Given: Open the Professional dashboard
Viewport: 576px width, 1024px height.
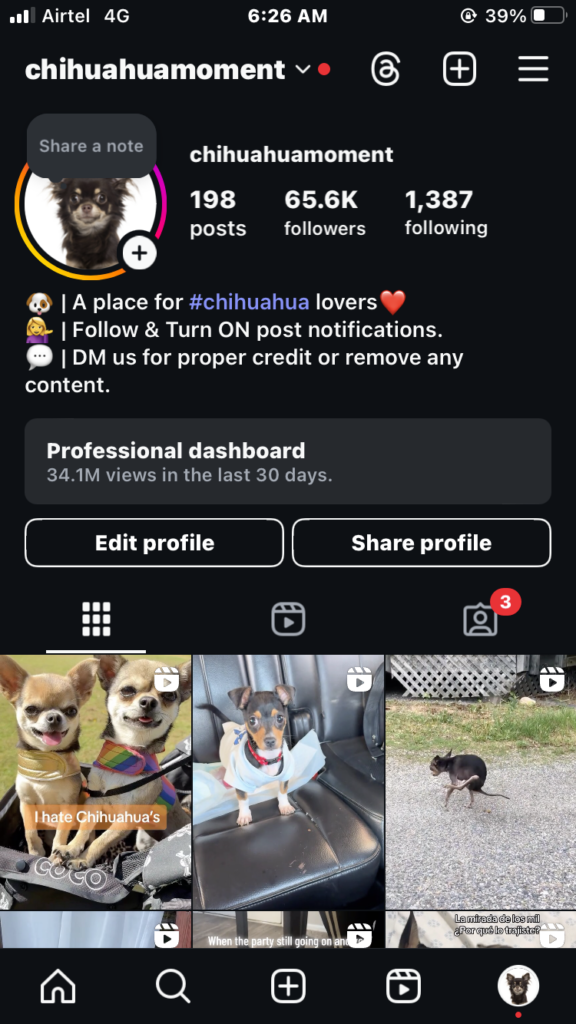Looking at the screenshot, I should tap(288, 461).
